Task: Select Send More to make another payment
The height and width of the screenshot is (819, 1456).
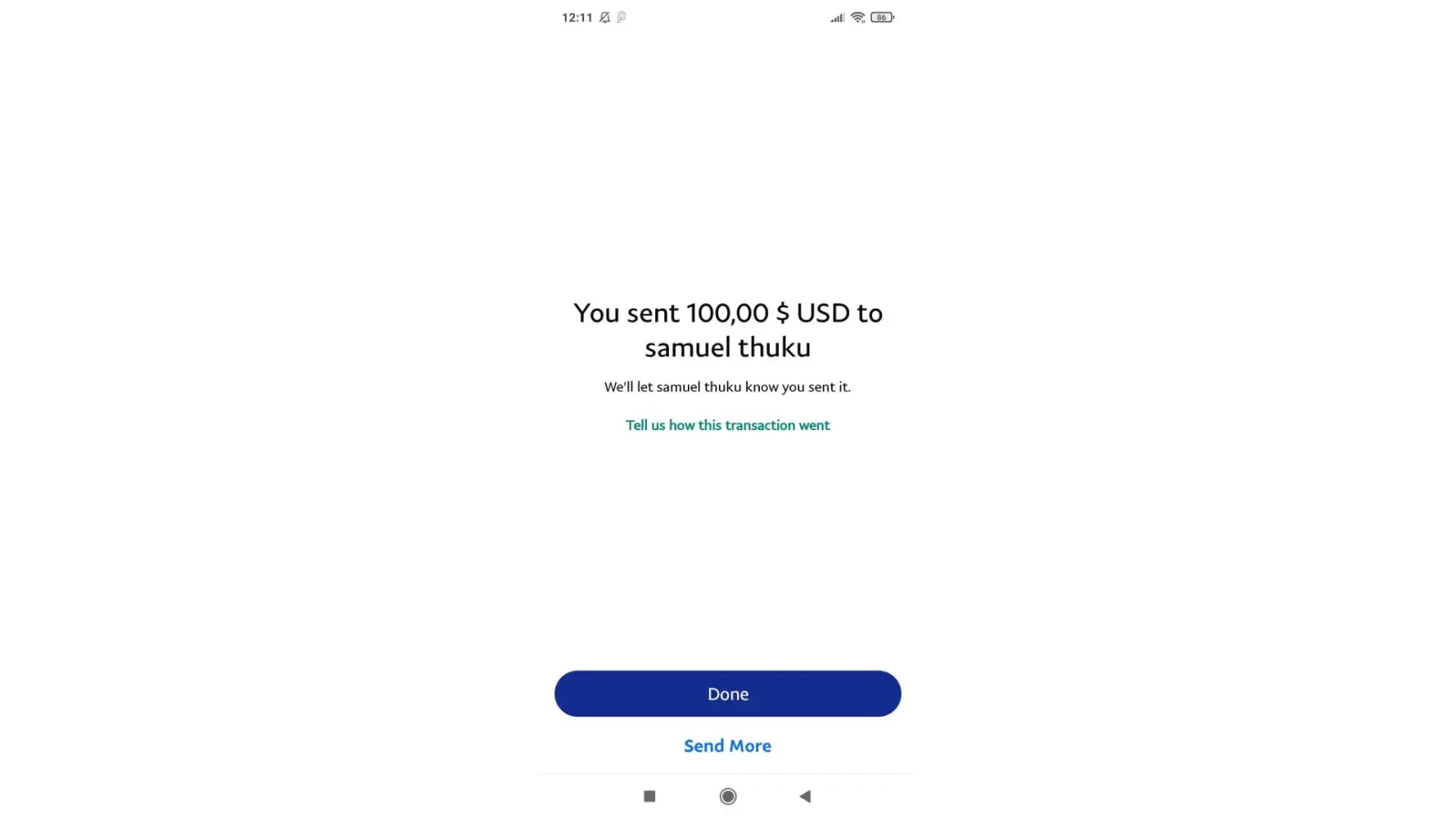Action: click(727, 746)
